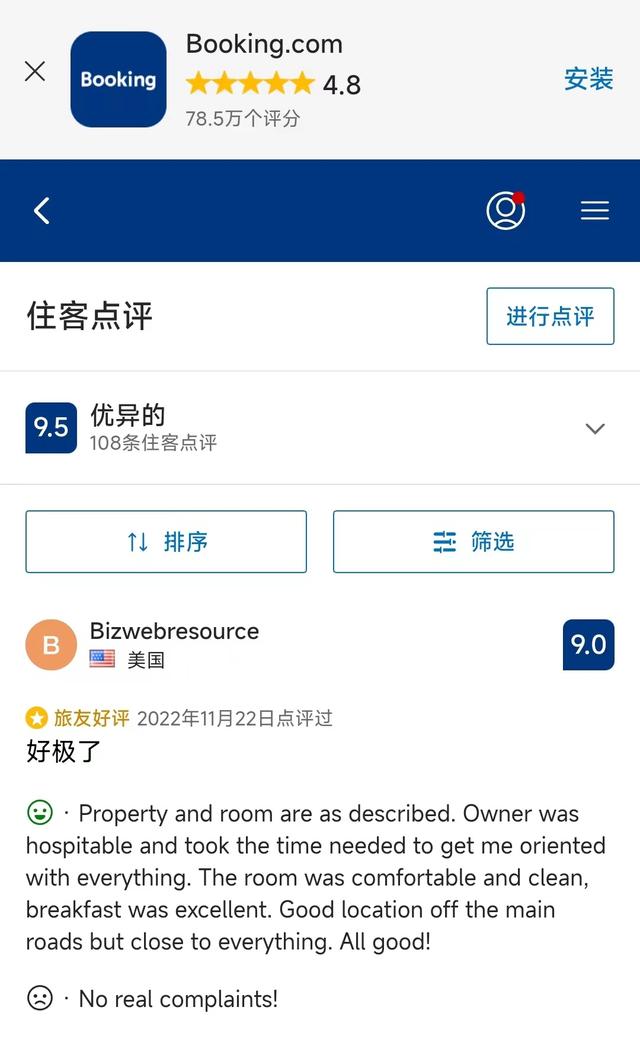Expand the 9.5 score breakdown chevron
The width and height of the screenshot is (640, 1039).
point(595,429)
